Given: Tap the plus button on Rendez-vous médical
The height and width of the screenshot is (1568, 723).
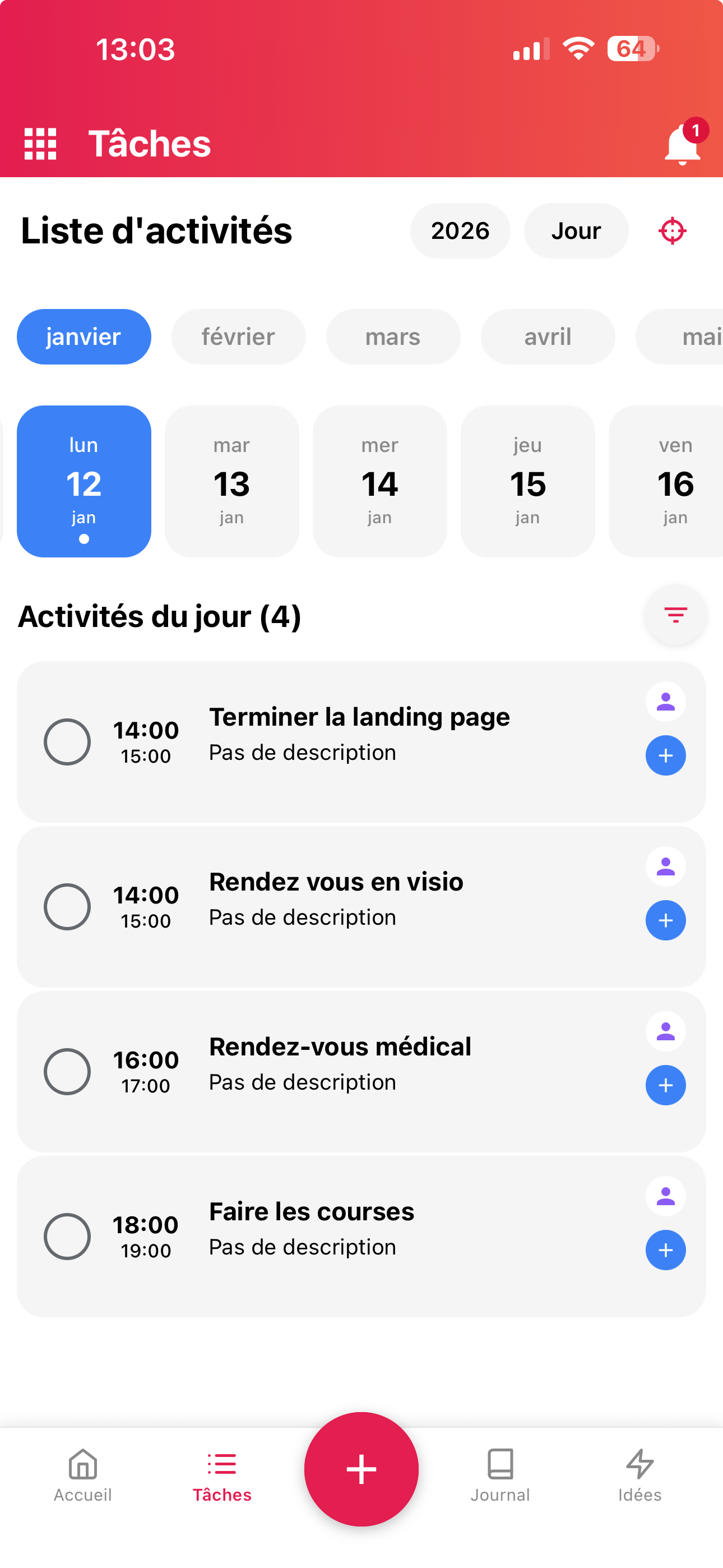Looking at the screenshot, I should pos(665,1085).
